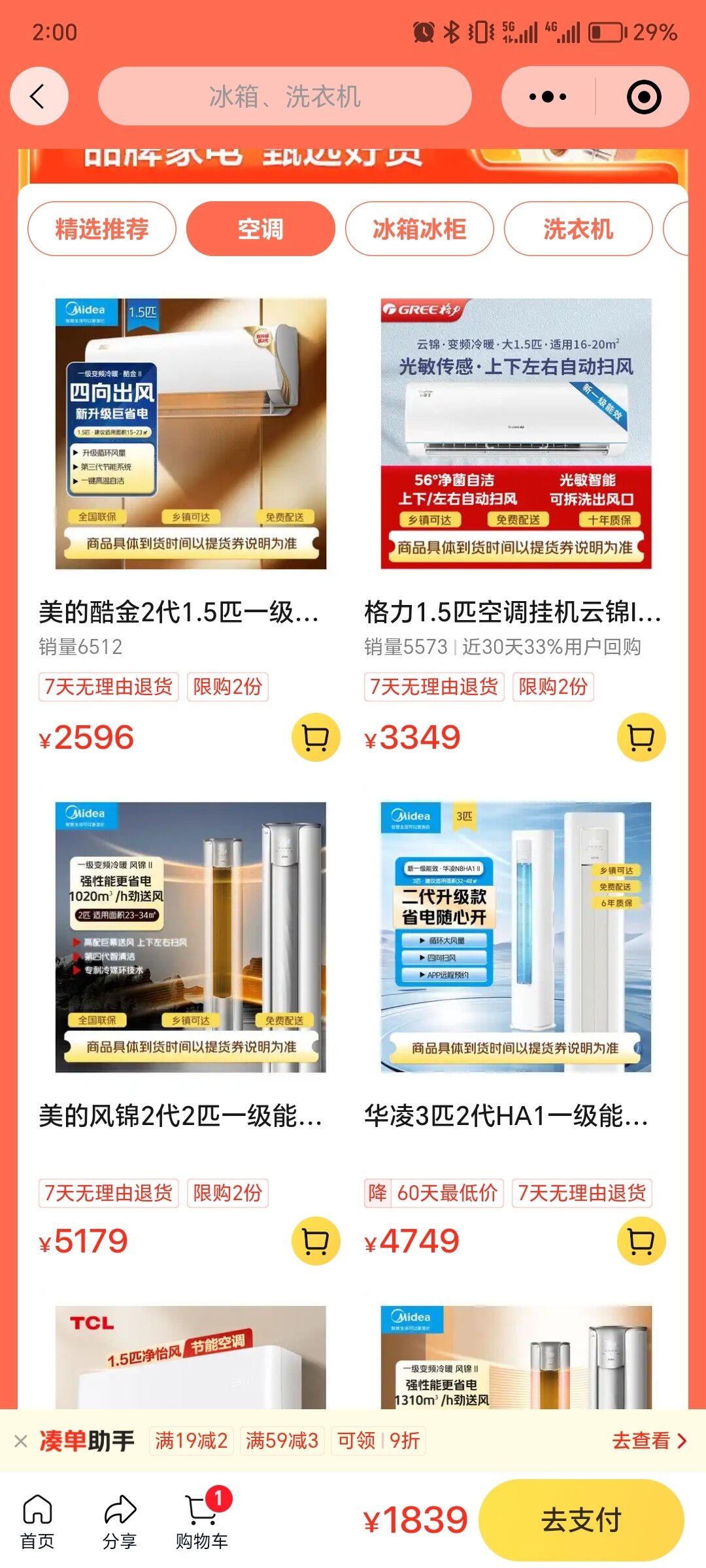Add the ¥2596 Midea air conditioner to cart
The width and height of the screenshot is (706, 1568).
point(316,738)
